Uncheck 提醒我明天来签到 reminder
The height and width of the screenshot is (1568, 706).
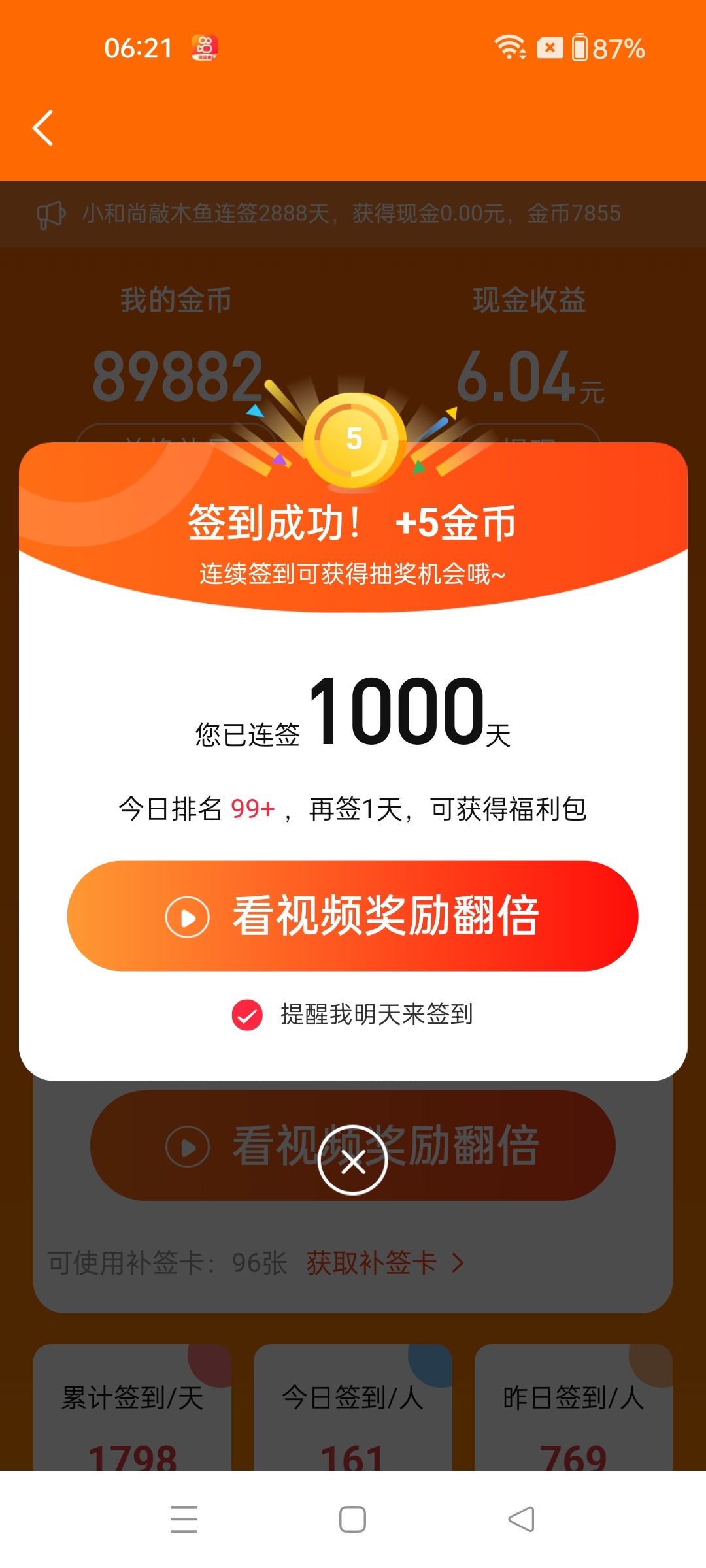[247, 1015]
